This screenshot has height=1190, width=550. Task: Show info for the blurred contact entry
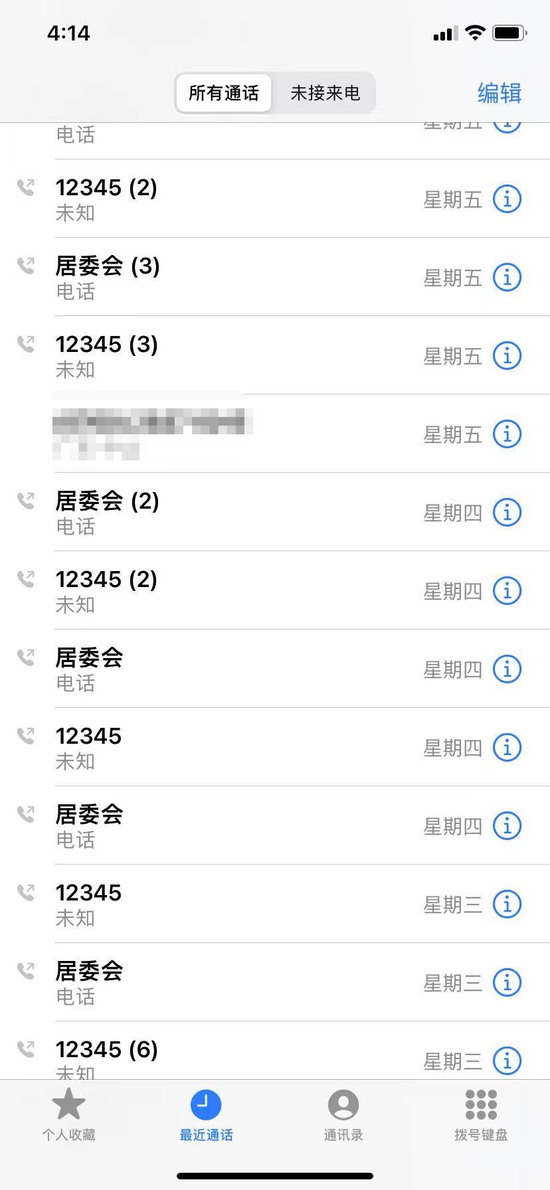coord(508,434)
